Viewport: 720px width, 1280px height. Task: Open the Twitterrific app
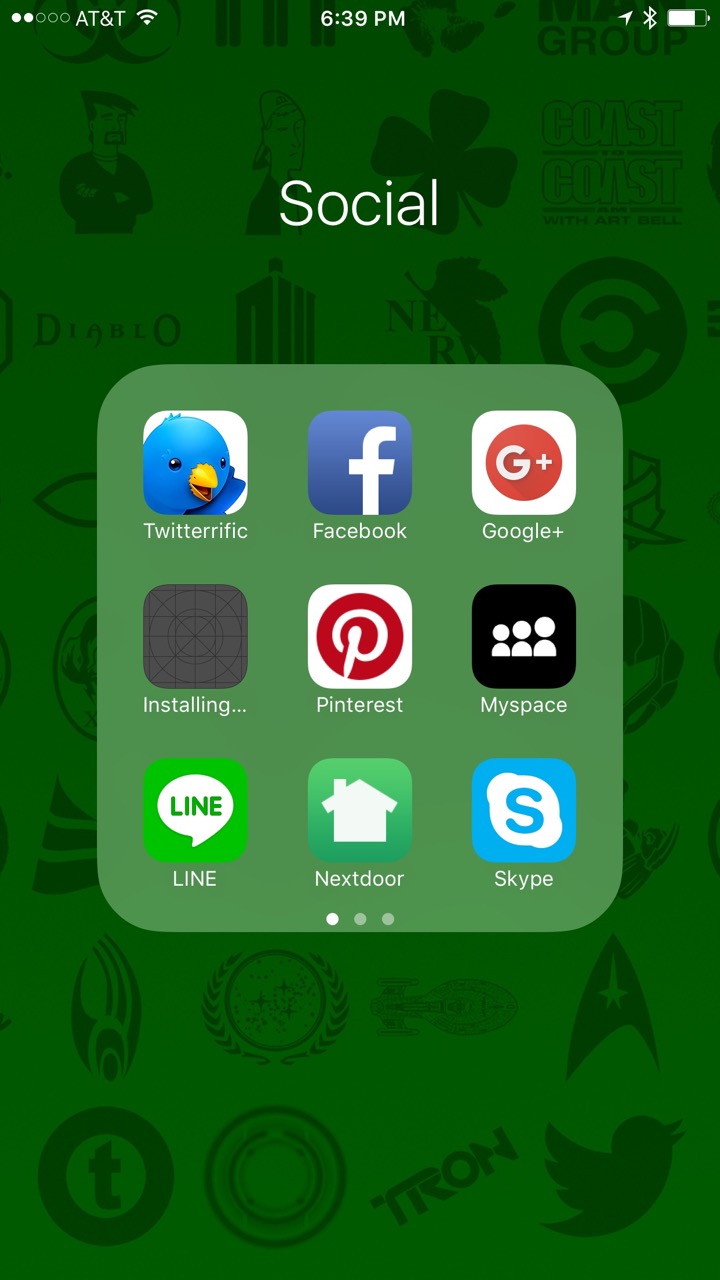[x=195, y=463]
